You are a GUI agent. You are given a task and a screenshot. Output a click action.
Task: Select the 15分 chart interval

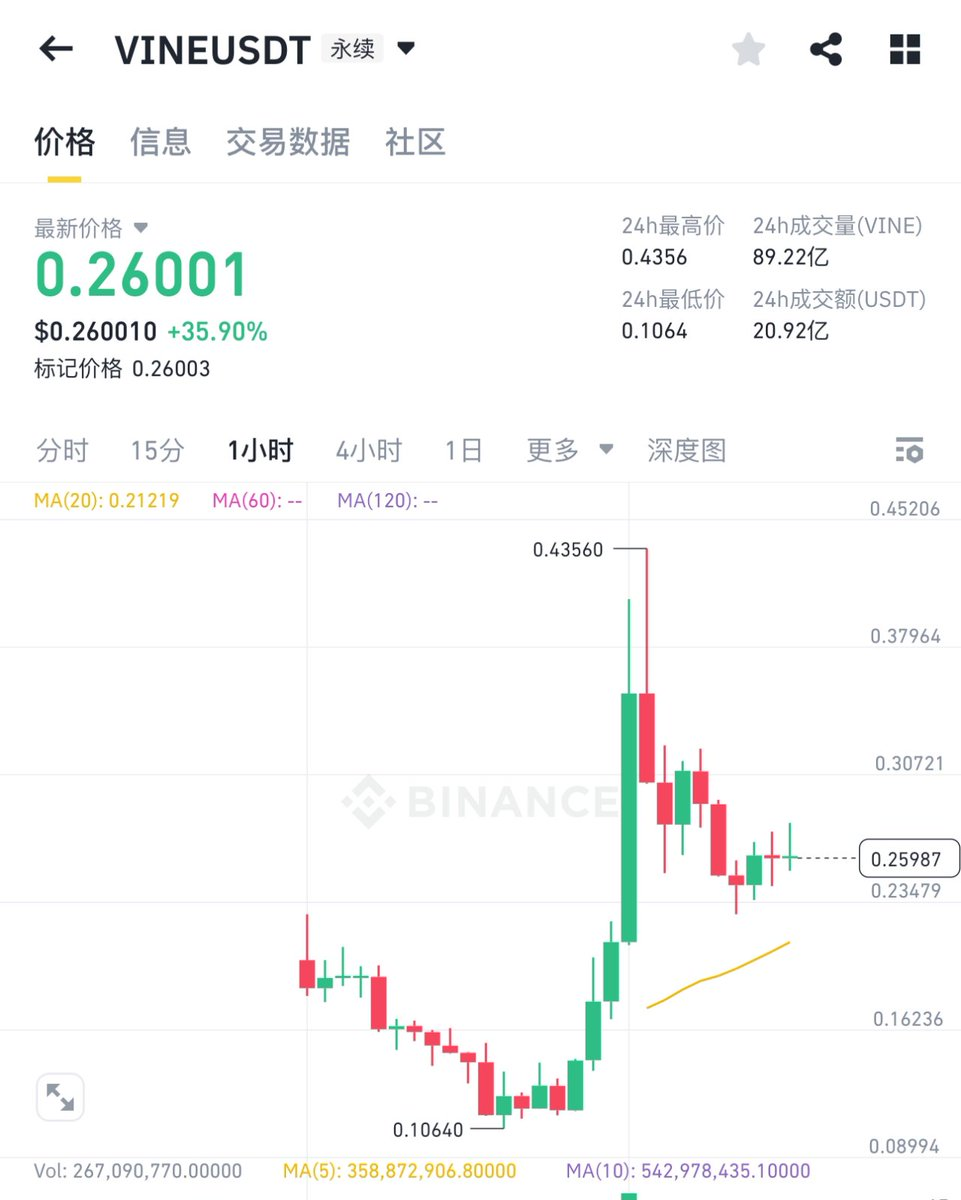pos(157,451)
